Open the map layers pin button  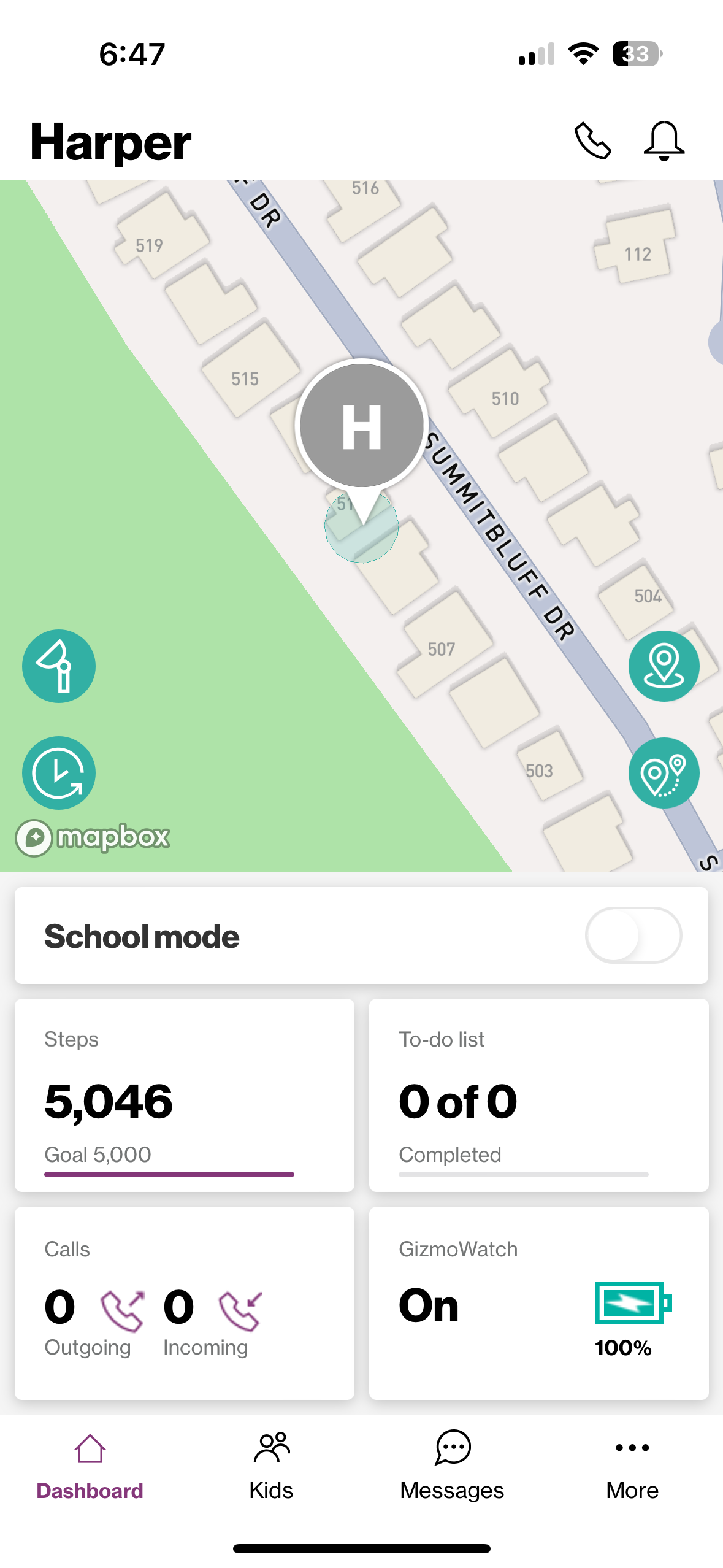59,666
